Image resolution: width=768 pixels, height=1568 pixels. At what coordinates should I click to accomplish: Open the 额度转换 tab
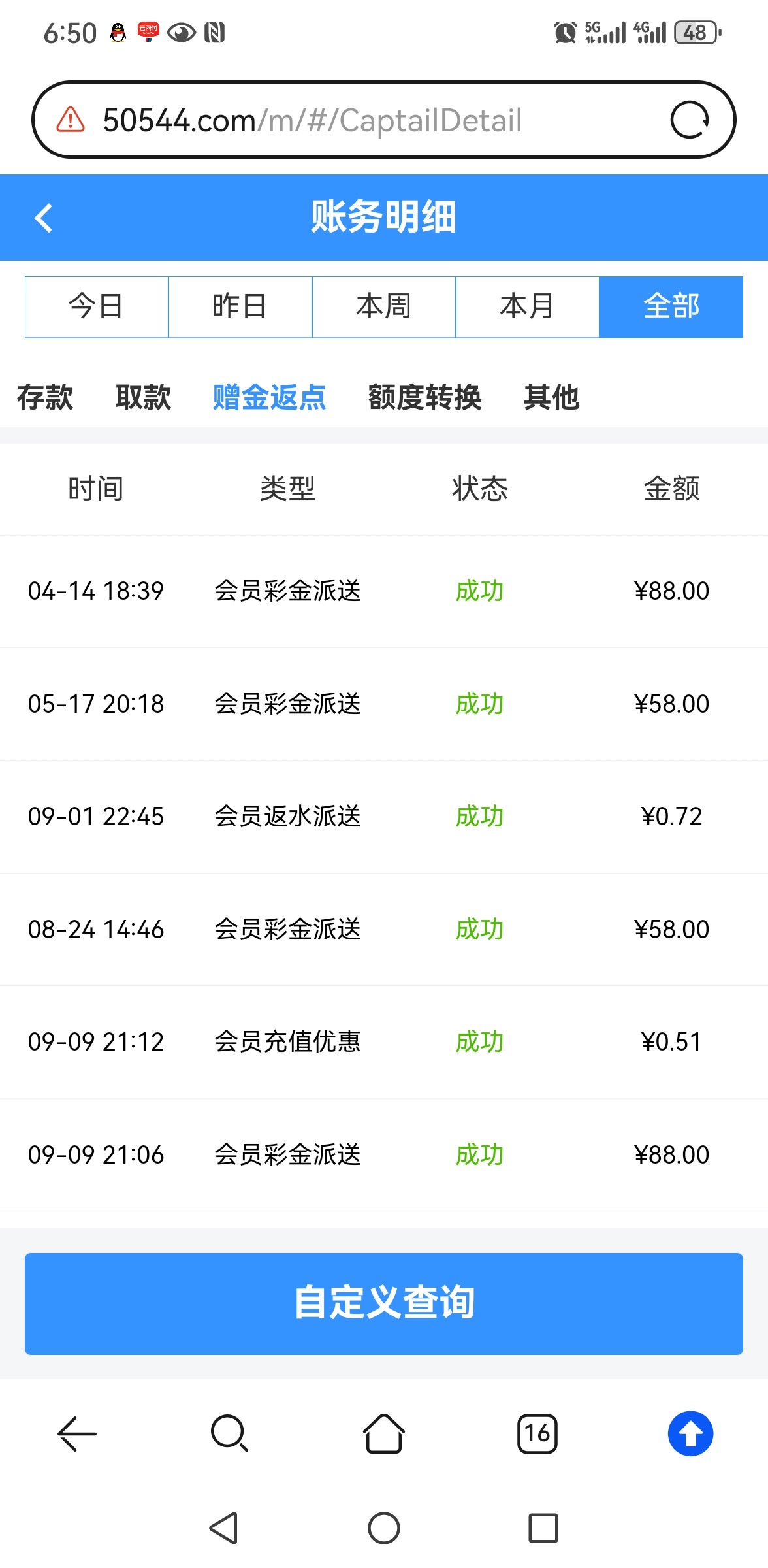[x=424, y=397]
